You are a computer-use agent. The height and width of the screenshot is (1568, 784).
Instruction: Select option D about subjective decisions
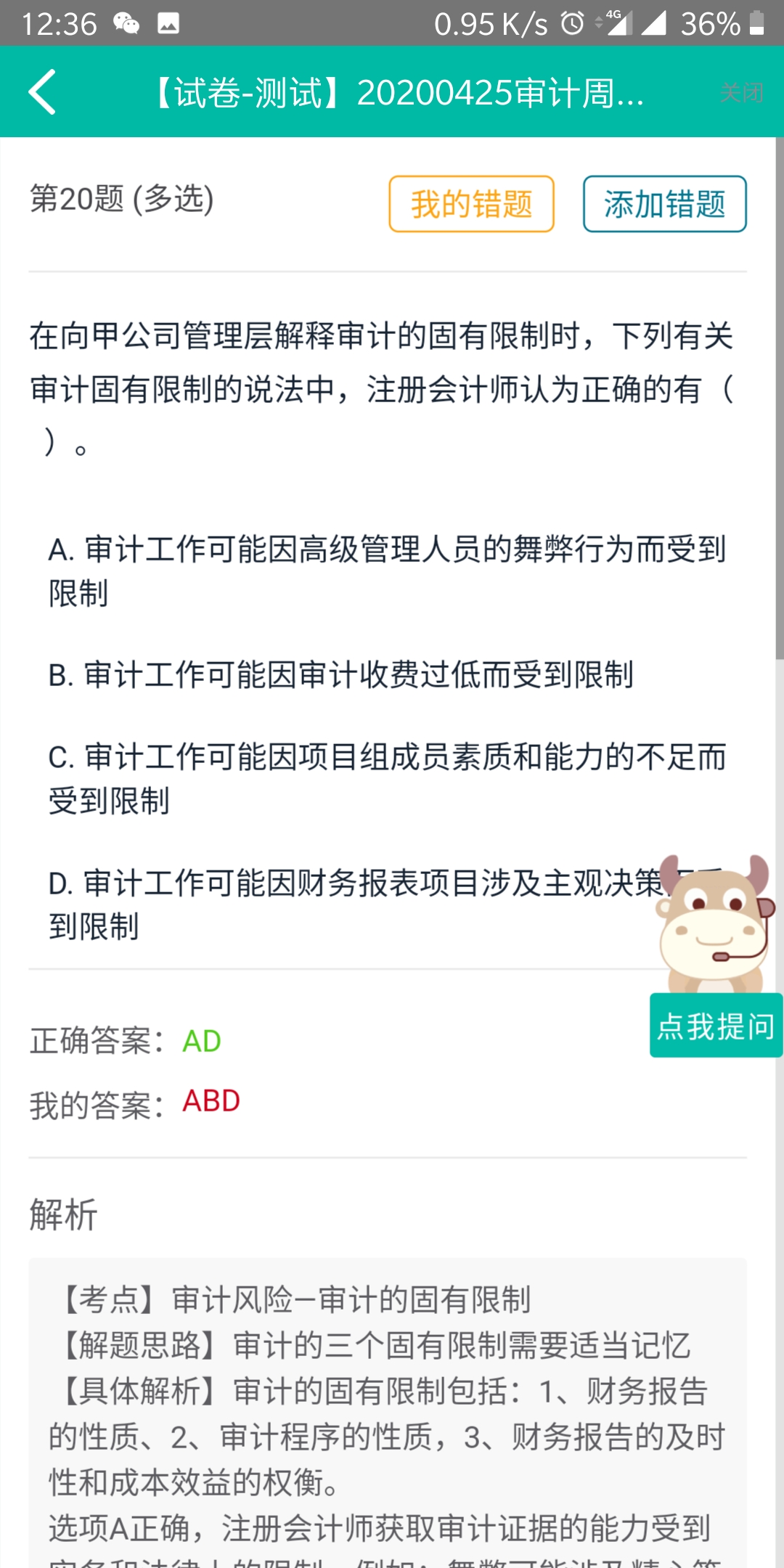click(x=348, y=904)
